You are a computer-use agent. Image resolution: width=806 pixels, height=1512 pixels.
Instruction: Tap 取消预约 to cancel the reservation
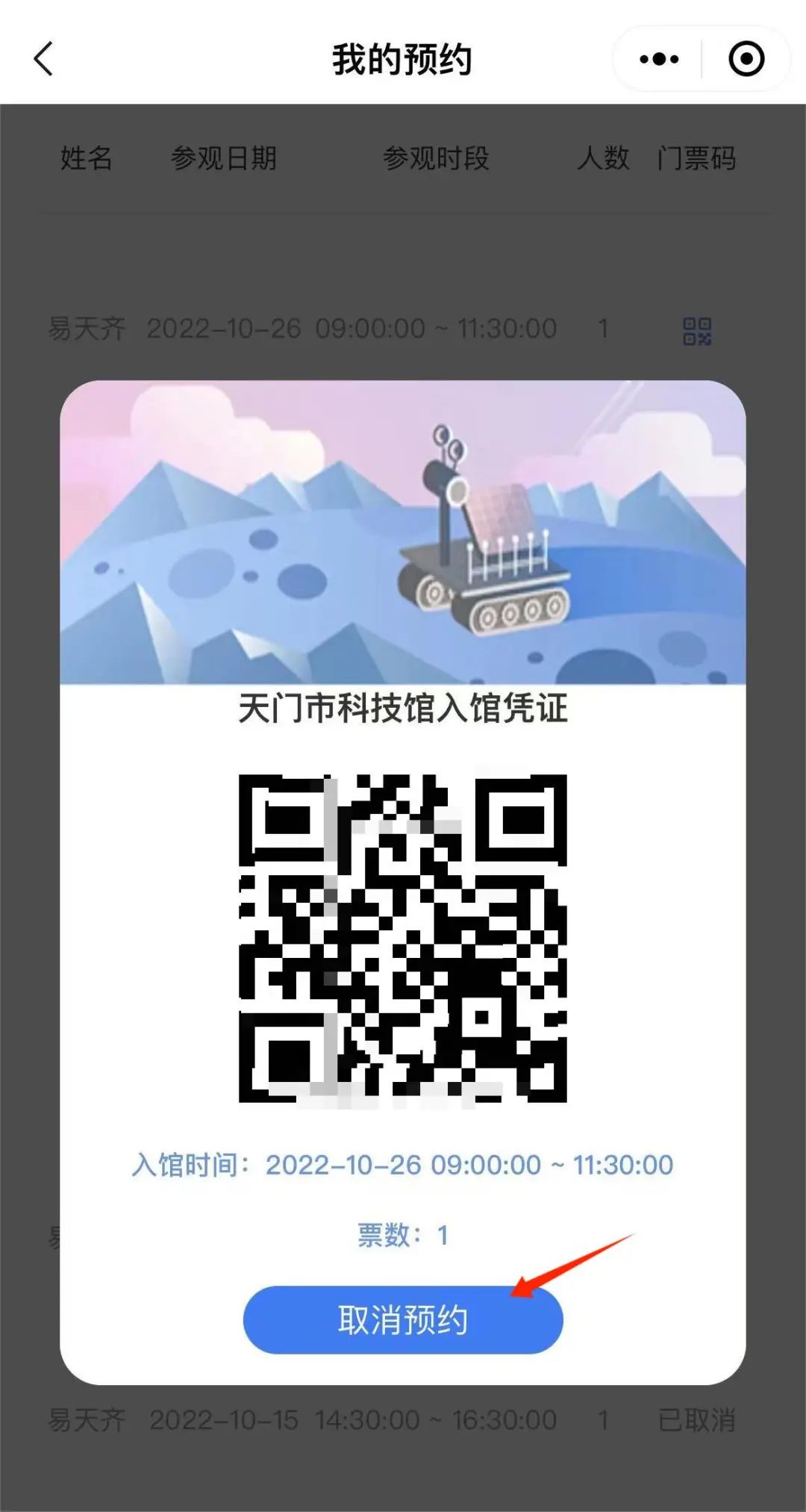(x=403, y=1319)
